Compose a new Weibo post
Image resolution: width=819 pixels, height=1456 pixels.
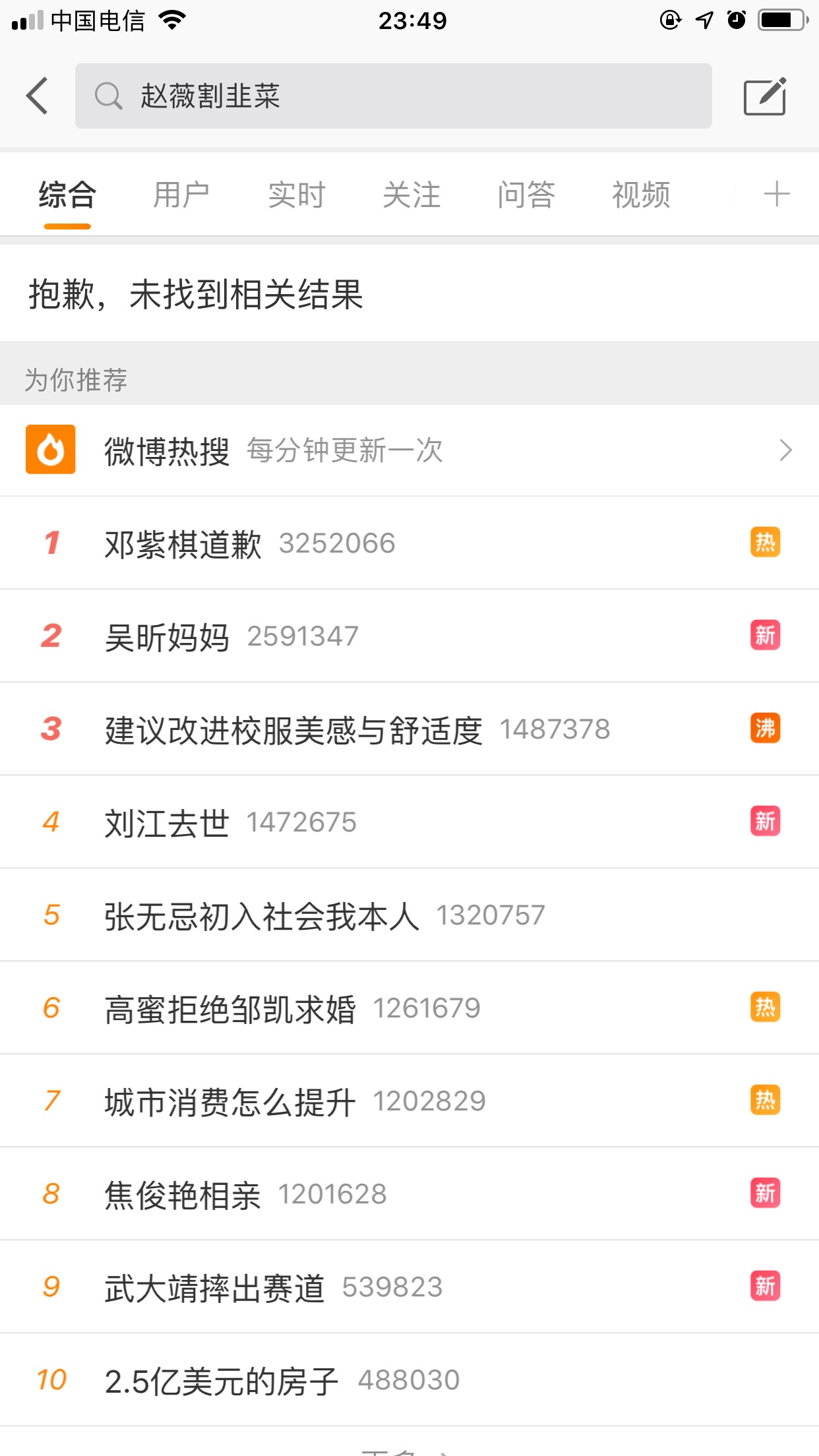(x=765, y=96)
